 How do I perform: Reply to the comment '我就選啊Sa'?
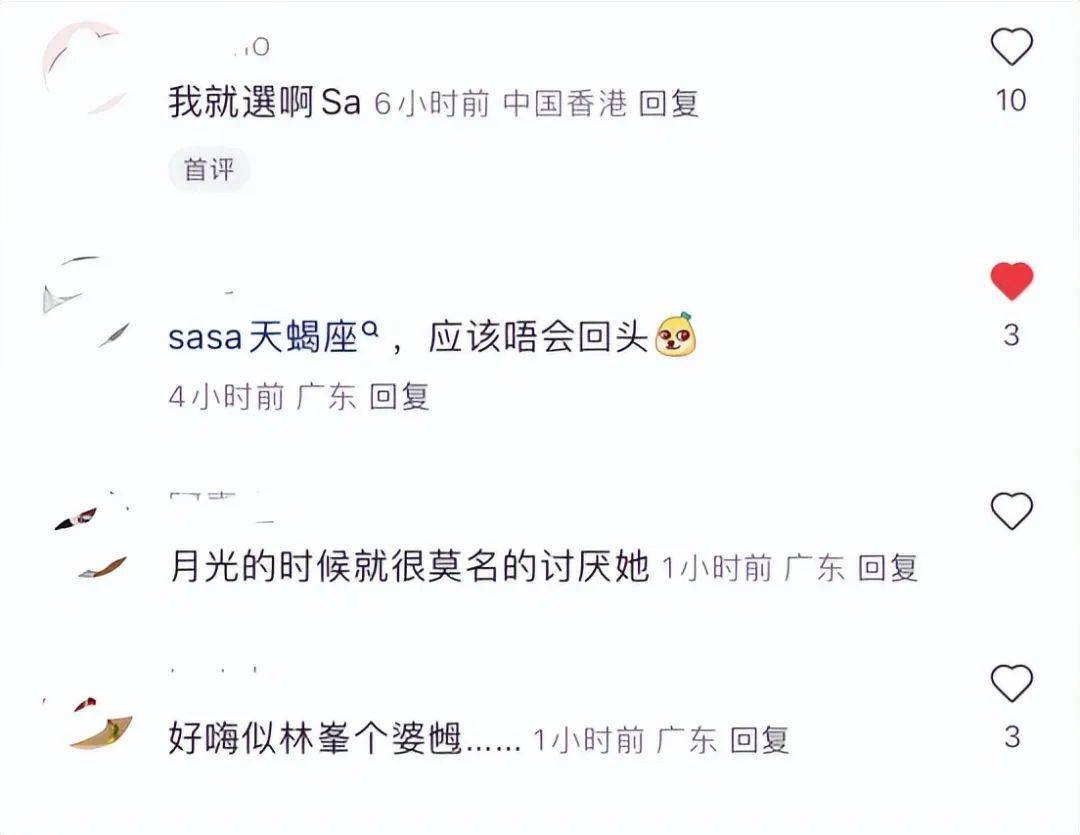[x=668, y=103]
